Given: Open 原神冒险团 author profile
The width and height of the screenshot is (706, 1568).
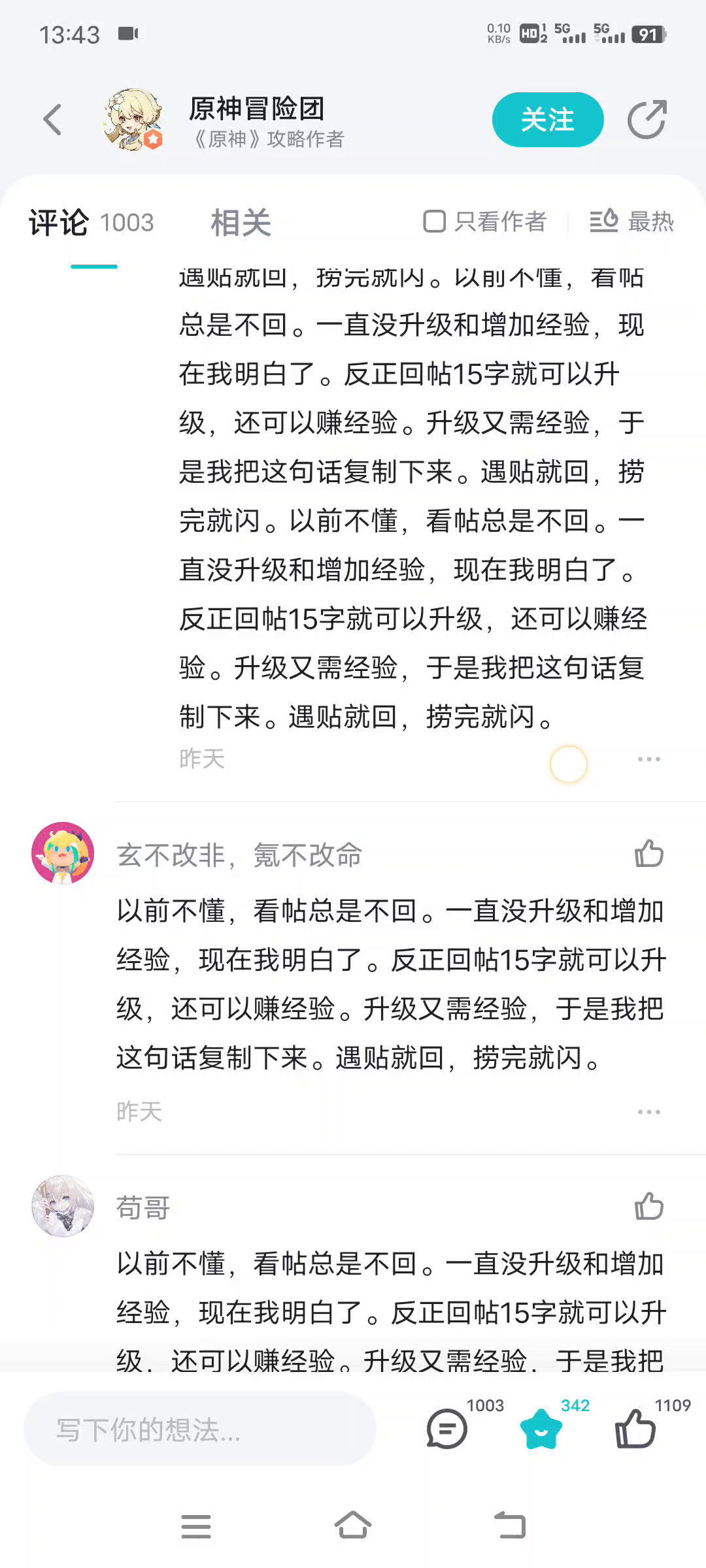Looking at the screenshot, I should (x=133, y=120).
